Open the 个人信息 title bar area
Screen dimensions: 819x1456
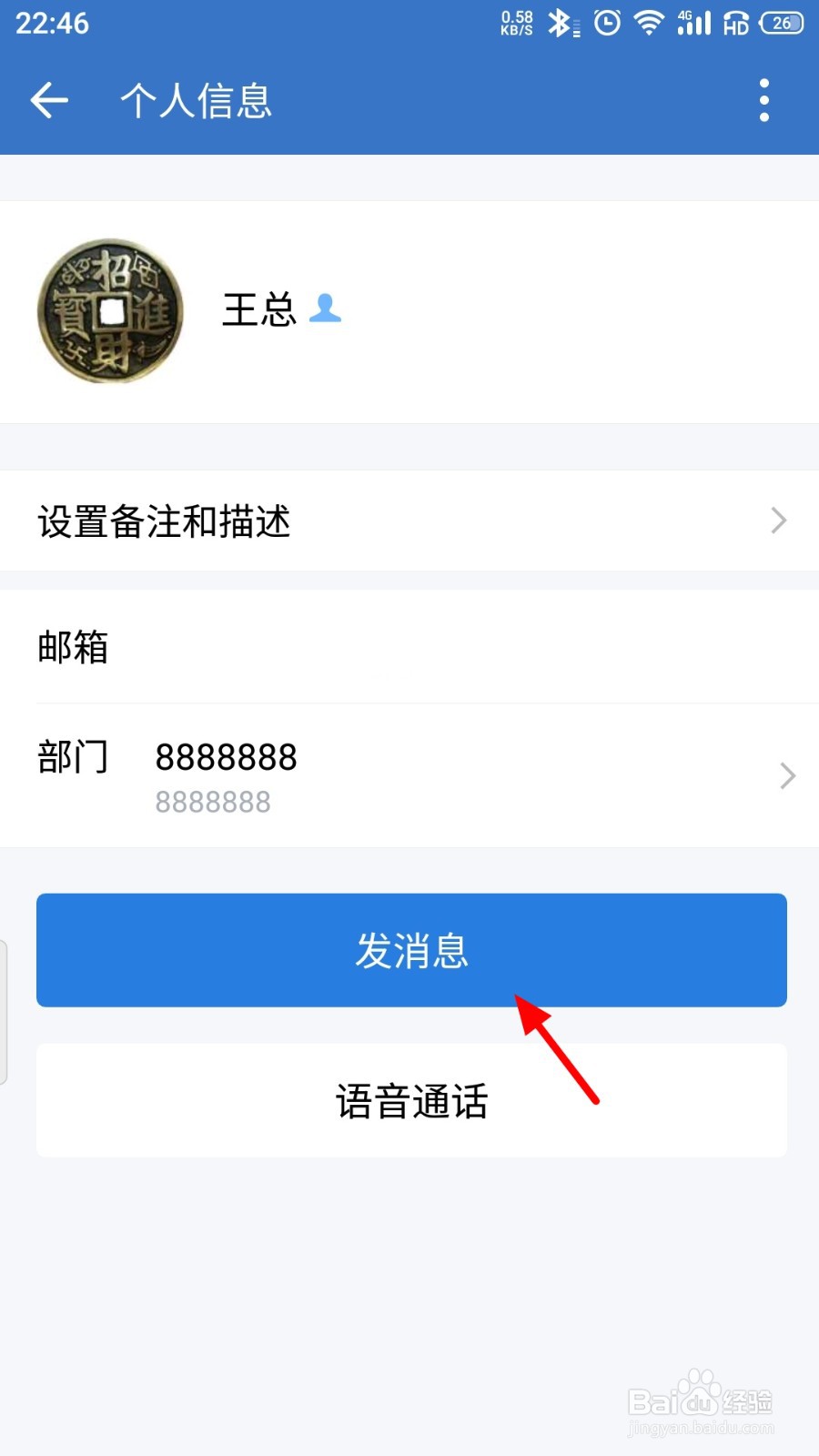pyautogui.click(x=197, y=100)
